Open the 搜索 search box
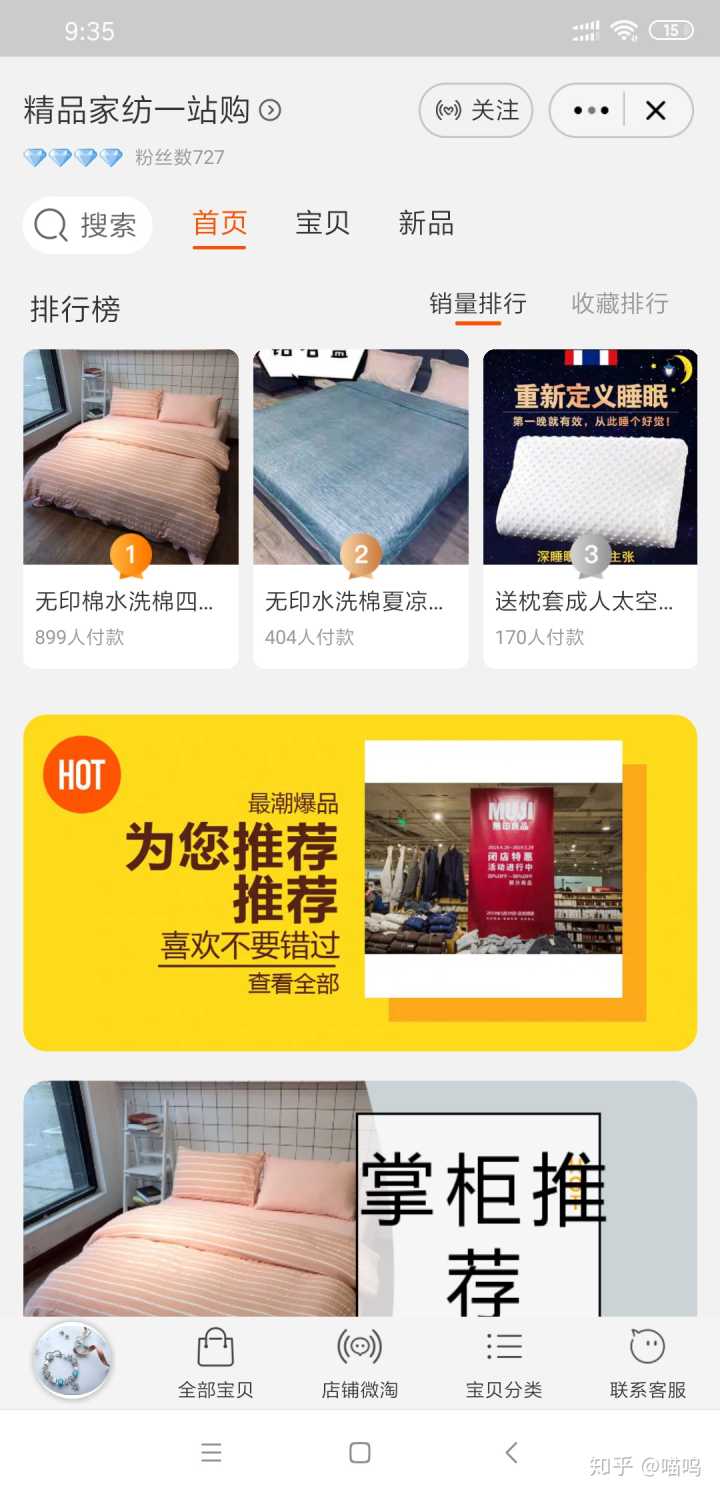Screen dimensions: 720x1496 (88, 225)
